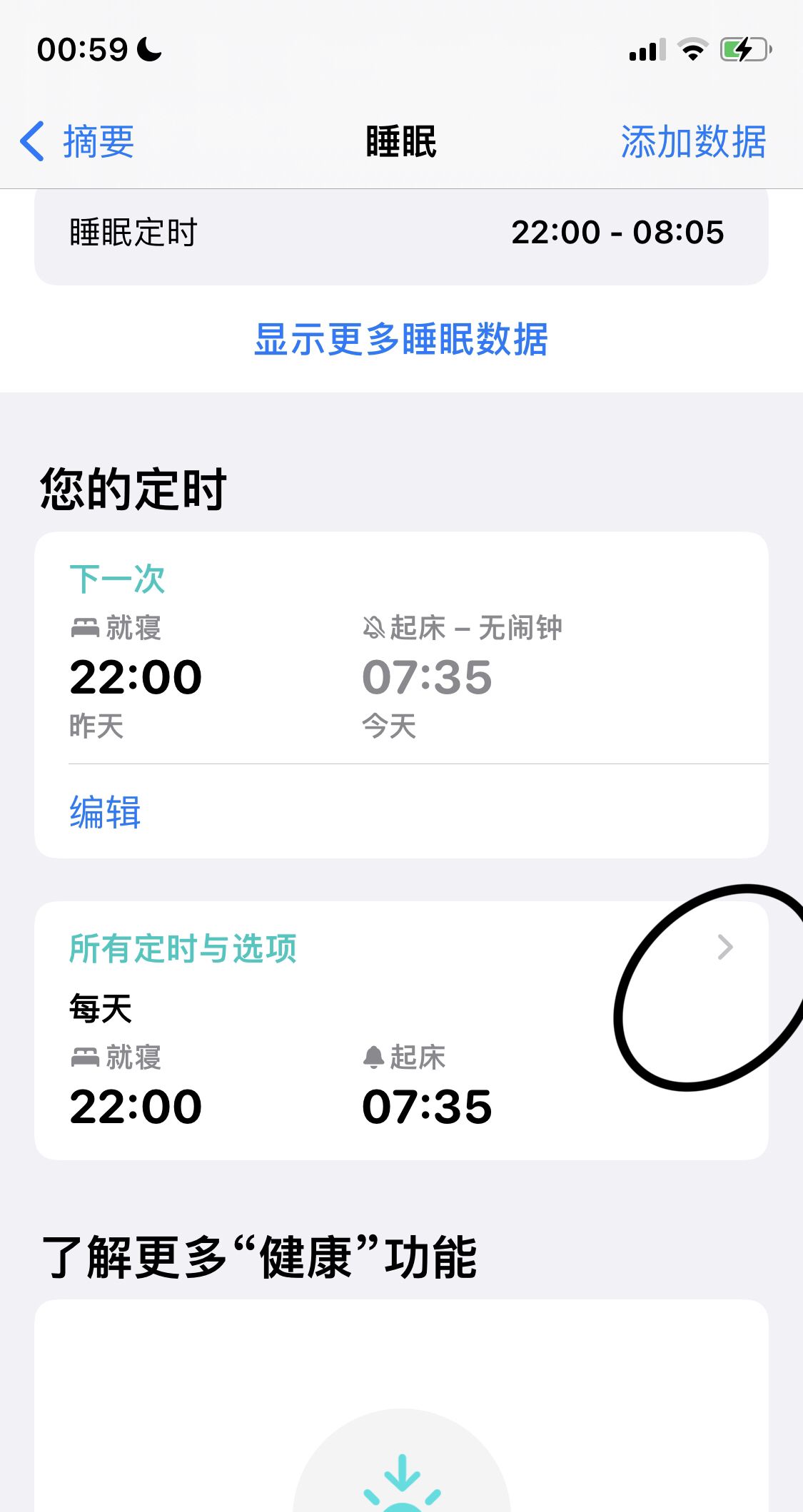Expand 显示更多睡眠数据
The image size is (803, 1512).
click(x=401, y=340)
